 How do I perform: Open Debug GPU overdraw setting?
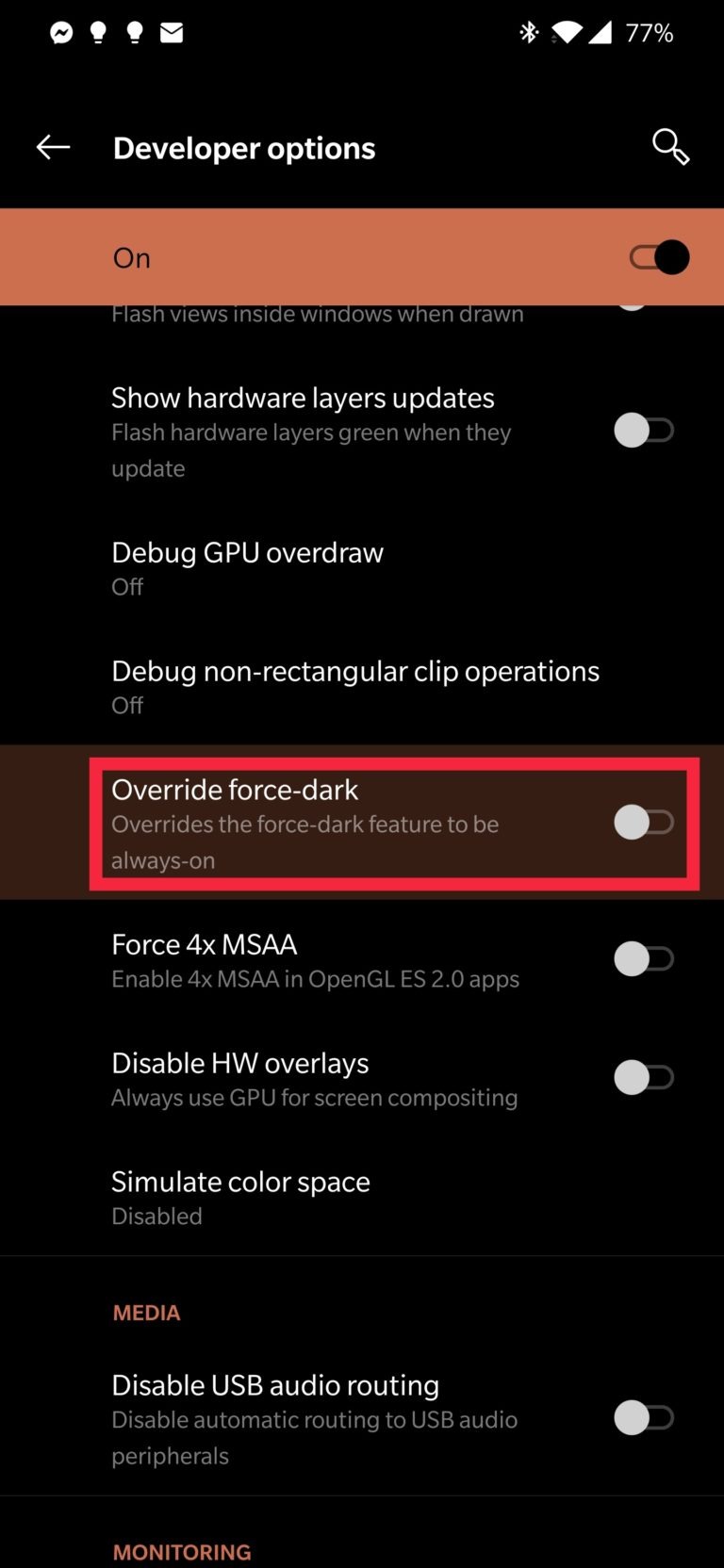247,567
